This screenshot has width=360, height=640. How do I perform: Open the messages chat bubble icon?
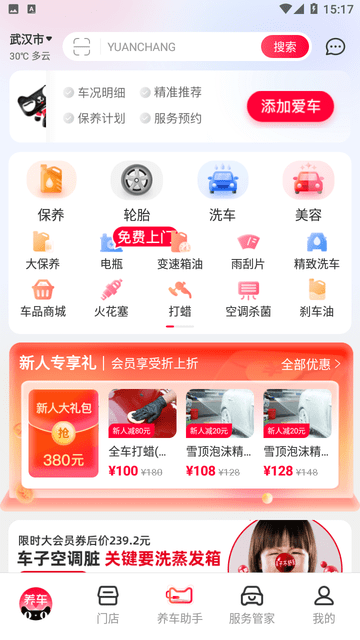[336, 47]
